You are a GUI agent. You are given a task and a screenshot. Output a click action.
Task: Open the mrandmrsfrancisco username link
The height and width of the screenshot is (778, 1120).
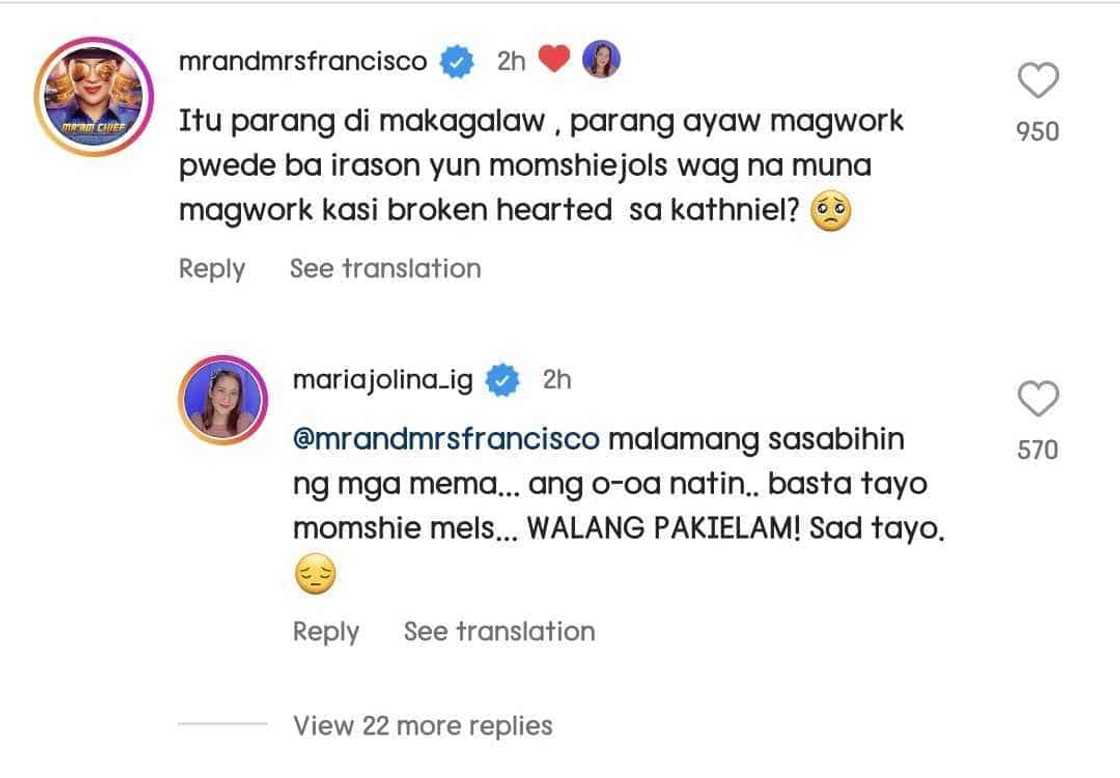pyautogui.click(x=303, y=62)
